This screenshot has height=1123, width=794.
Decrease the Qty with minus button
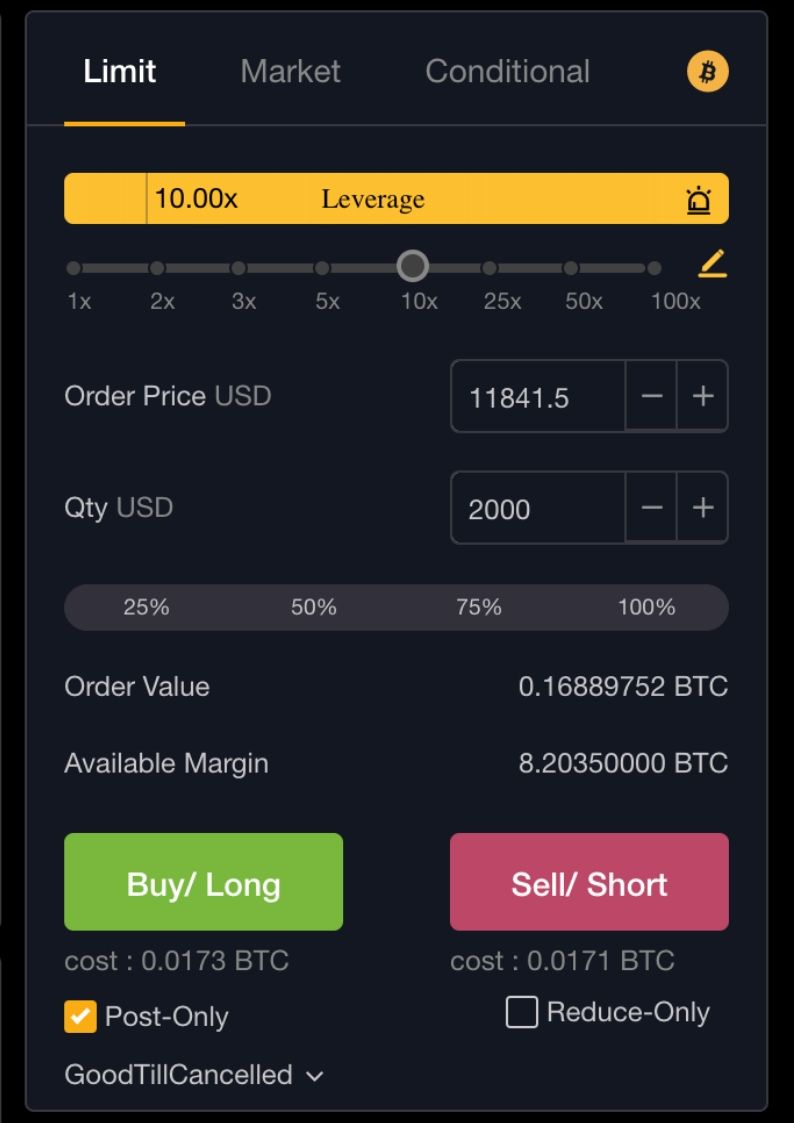coord(652,508)
